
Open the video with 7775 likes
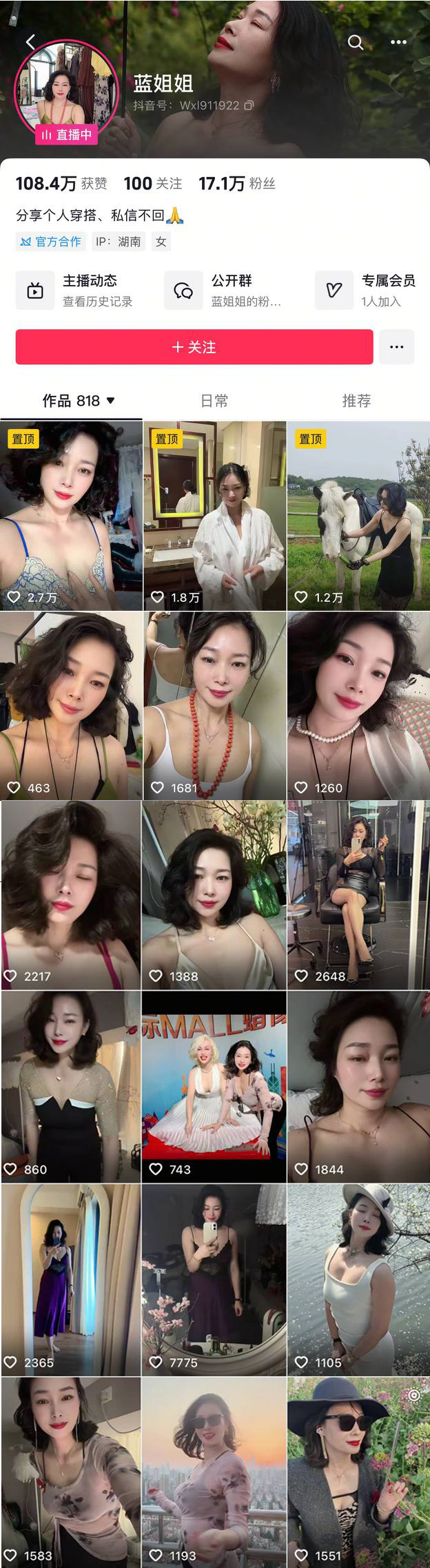coord(214,1279)
